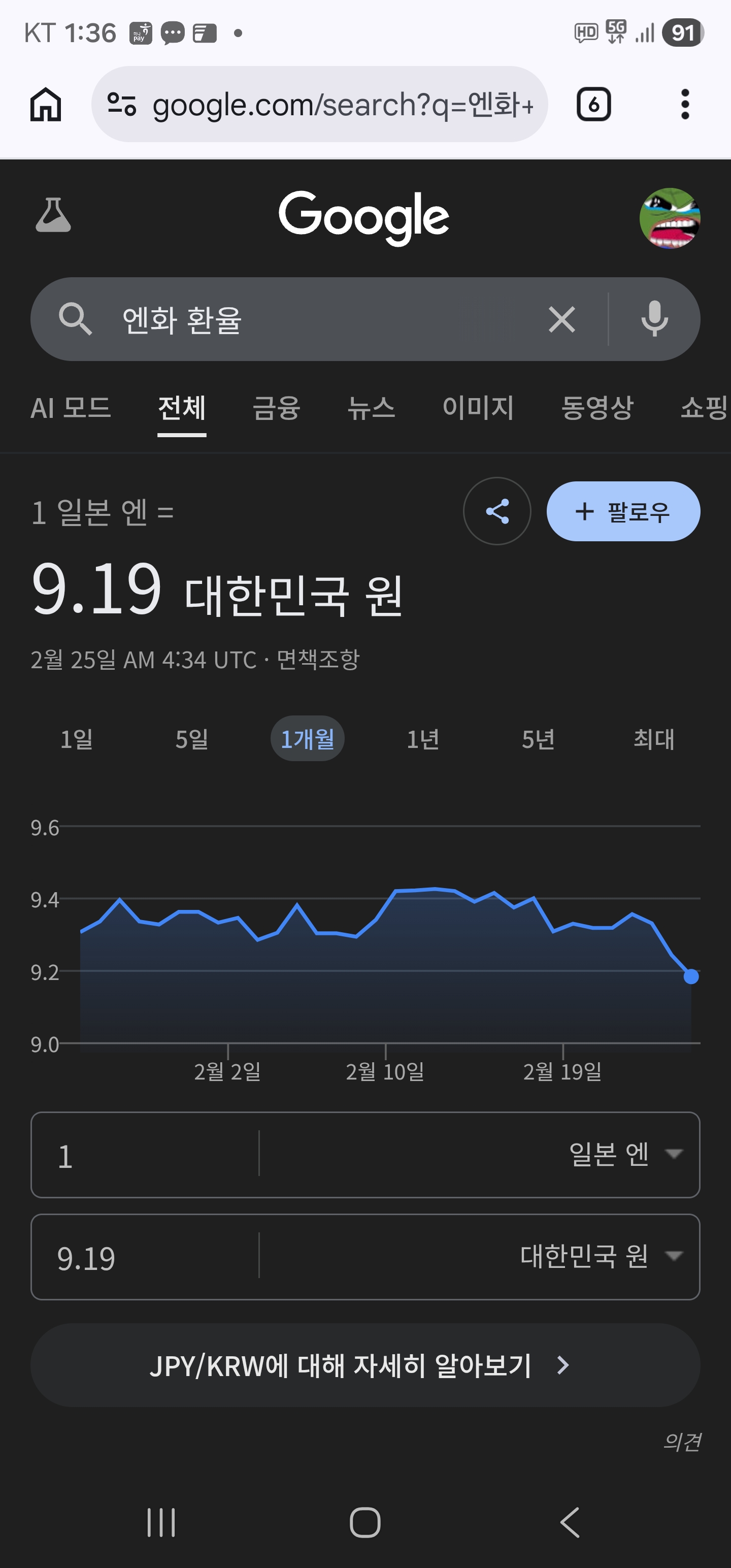Expand the 일본 엔 currency dropdown
Image resolution: width=731 pixels, height=1568 pixels.
(626, 1154)
